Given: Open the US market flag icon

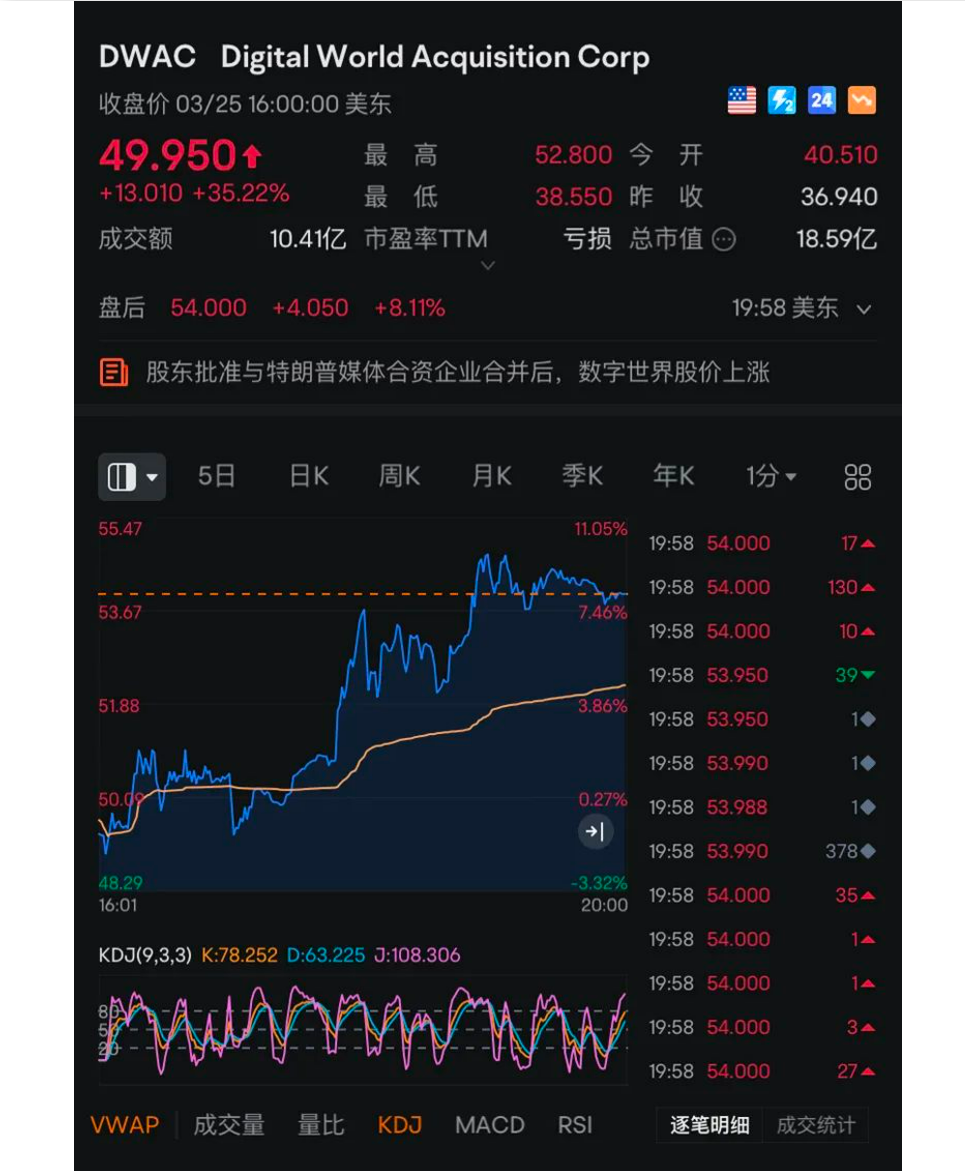Looking at the screenshot, I should click(x=741, y=100).
